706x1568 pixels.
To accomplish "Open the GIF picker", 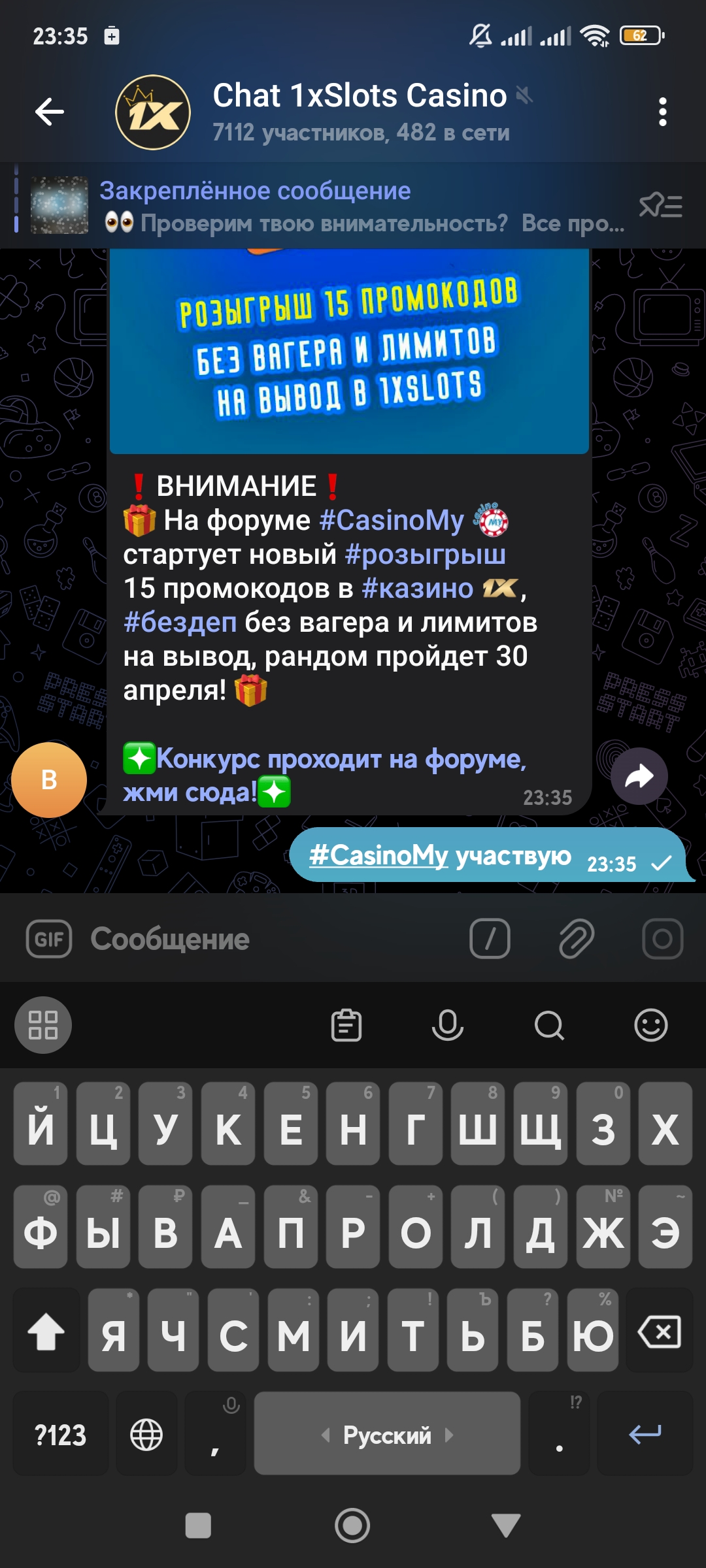I will pos(49,939).
